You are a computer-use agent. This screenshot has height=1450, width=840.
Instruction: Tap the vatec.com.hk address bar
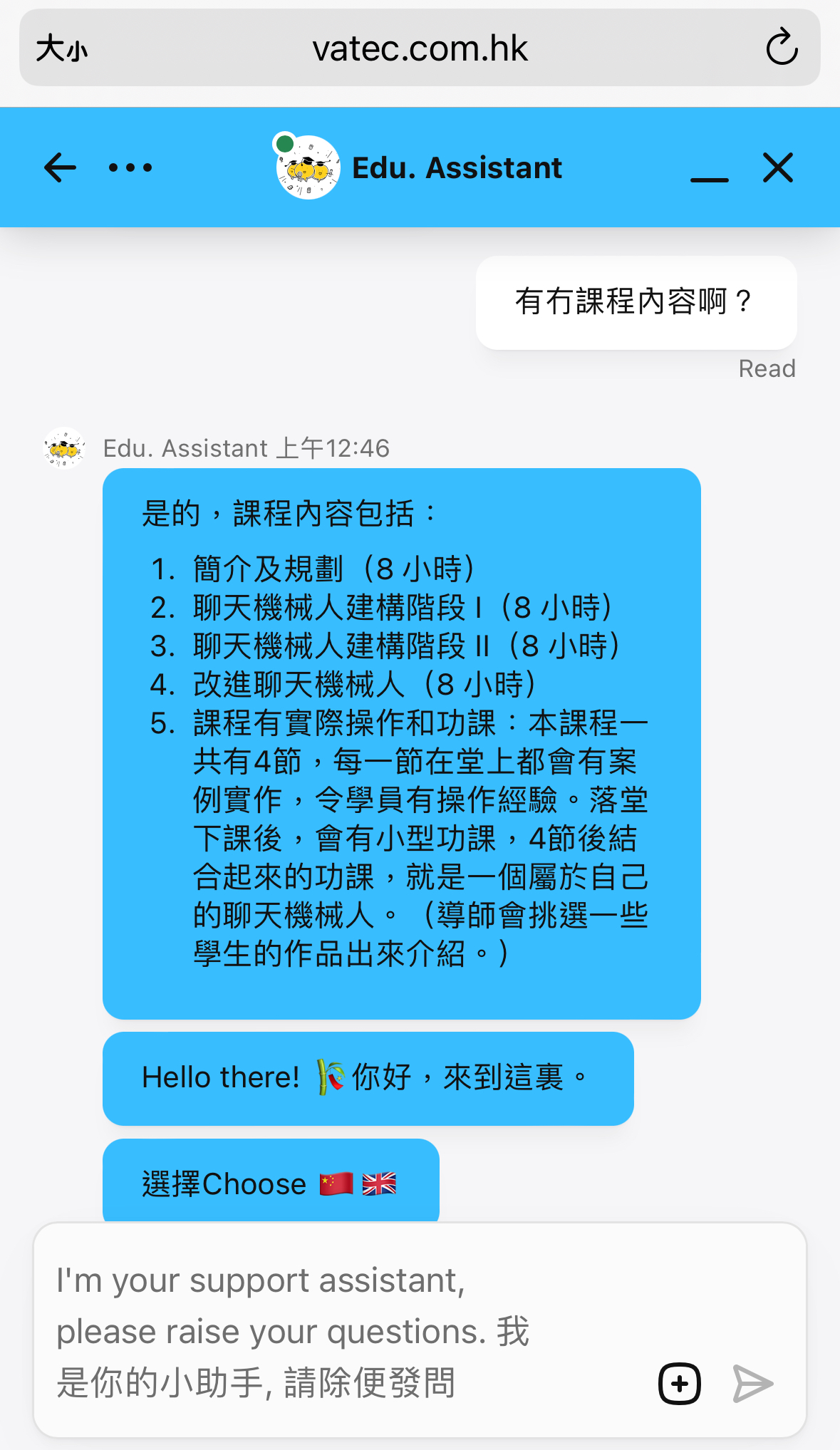click(420, 48)
